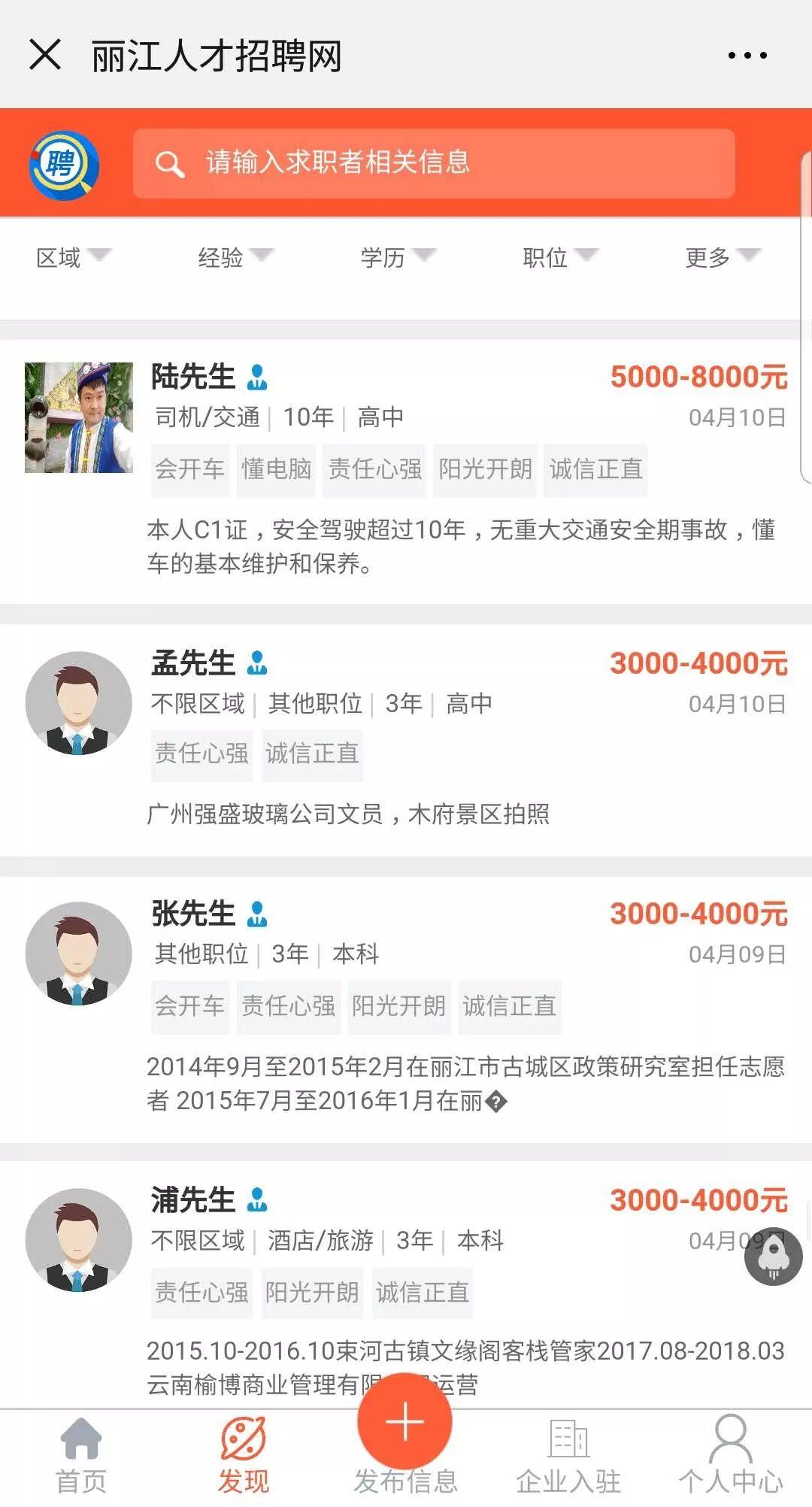The height and width of the screenshot is (1507, 812).
Task: Select the 发现 tab
Action: 243,1457
